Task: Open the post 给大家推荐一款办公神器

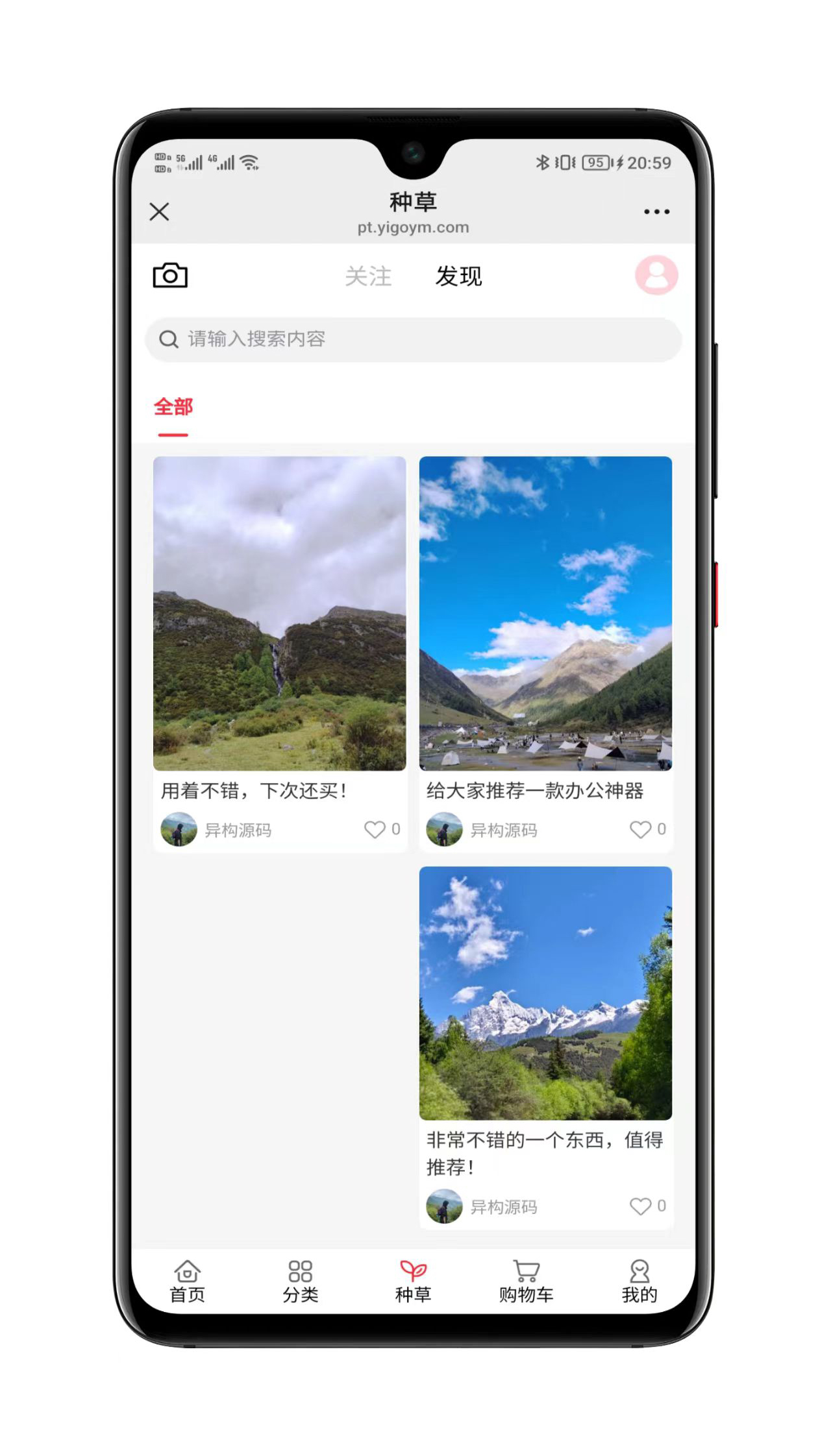Action: pos(545,614)
